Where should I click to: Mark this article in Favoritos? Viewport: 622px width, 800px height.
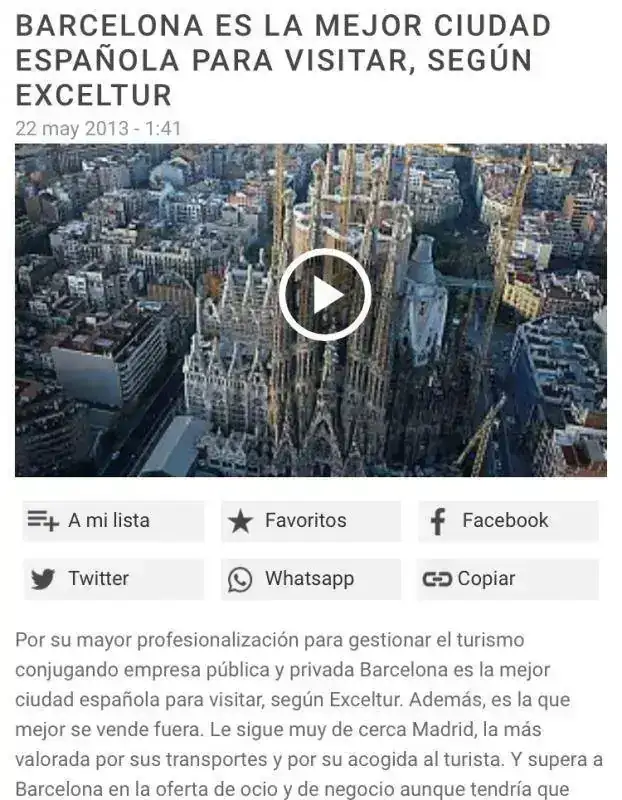[x=309, y=521]
